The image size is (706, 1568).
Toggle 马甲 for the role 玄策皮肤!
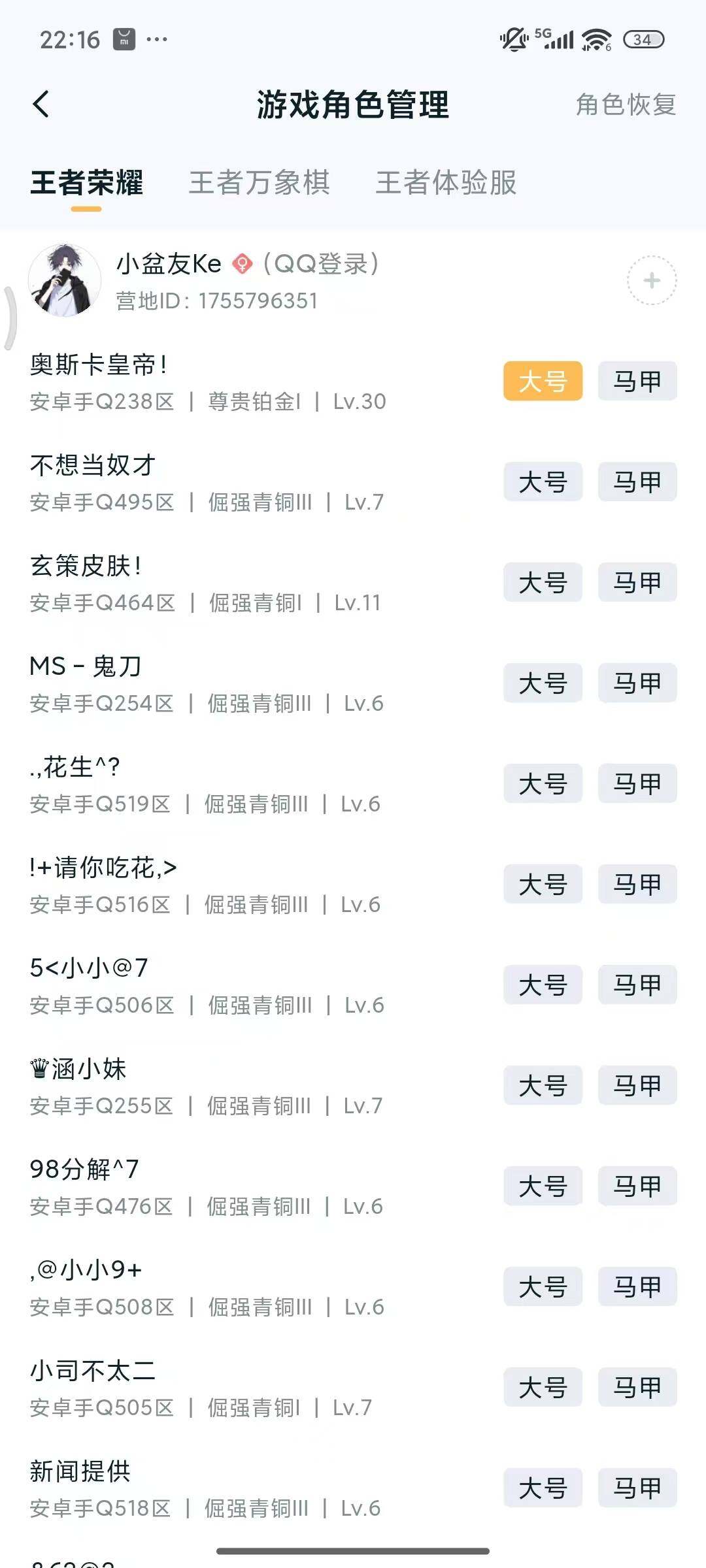tap(637, 582)
